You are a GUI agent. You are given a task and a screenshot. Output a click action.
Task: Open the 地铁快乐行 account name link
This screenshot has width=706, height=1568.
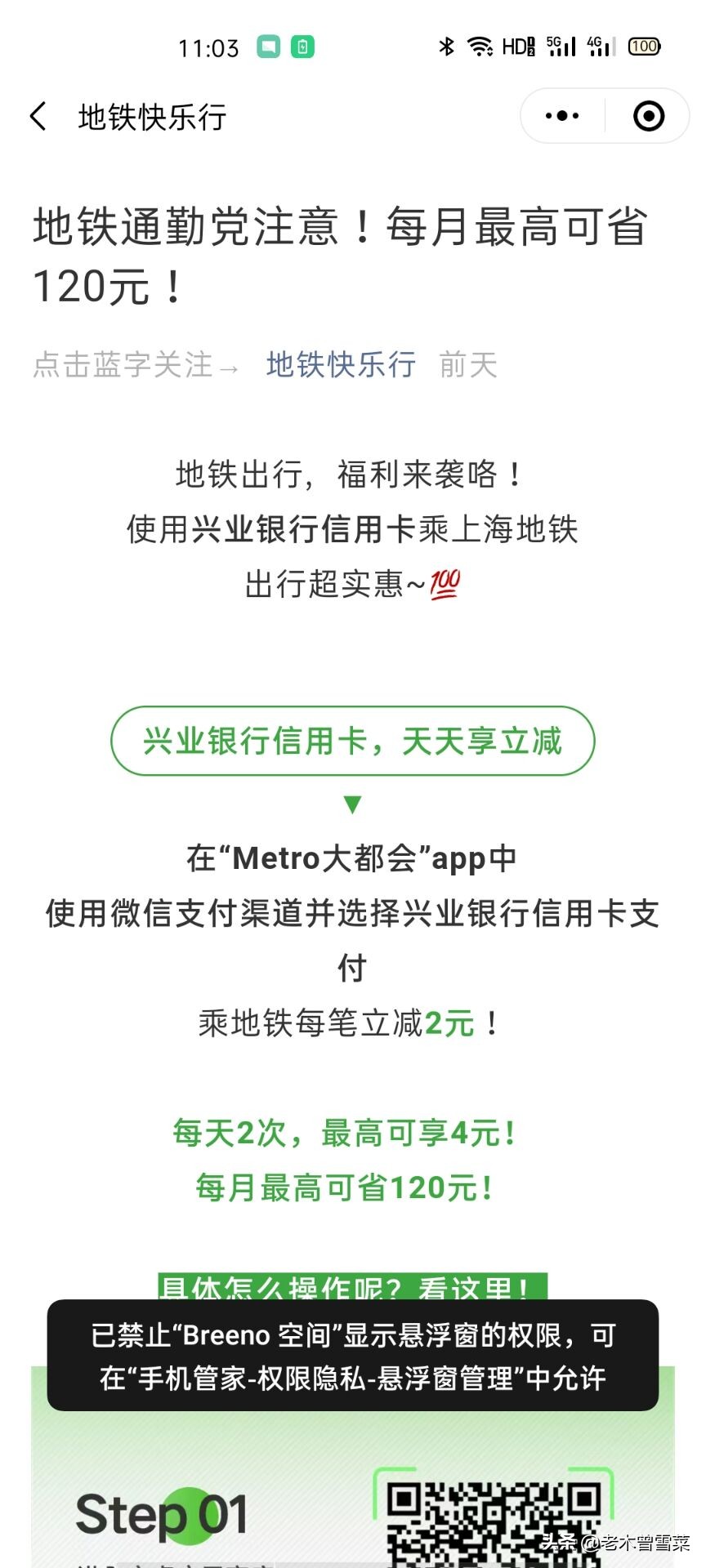339,366
